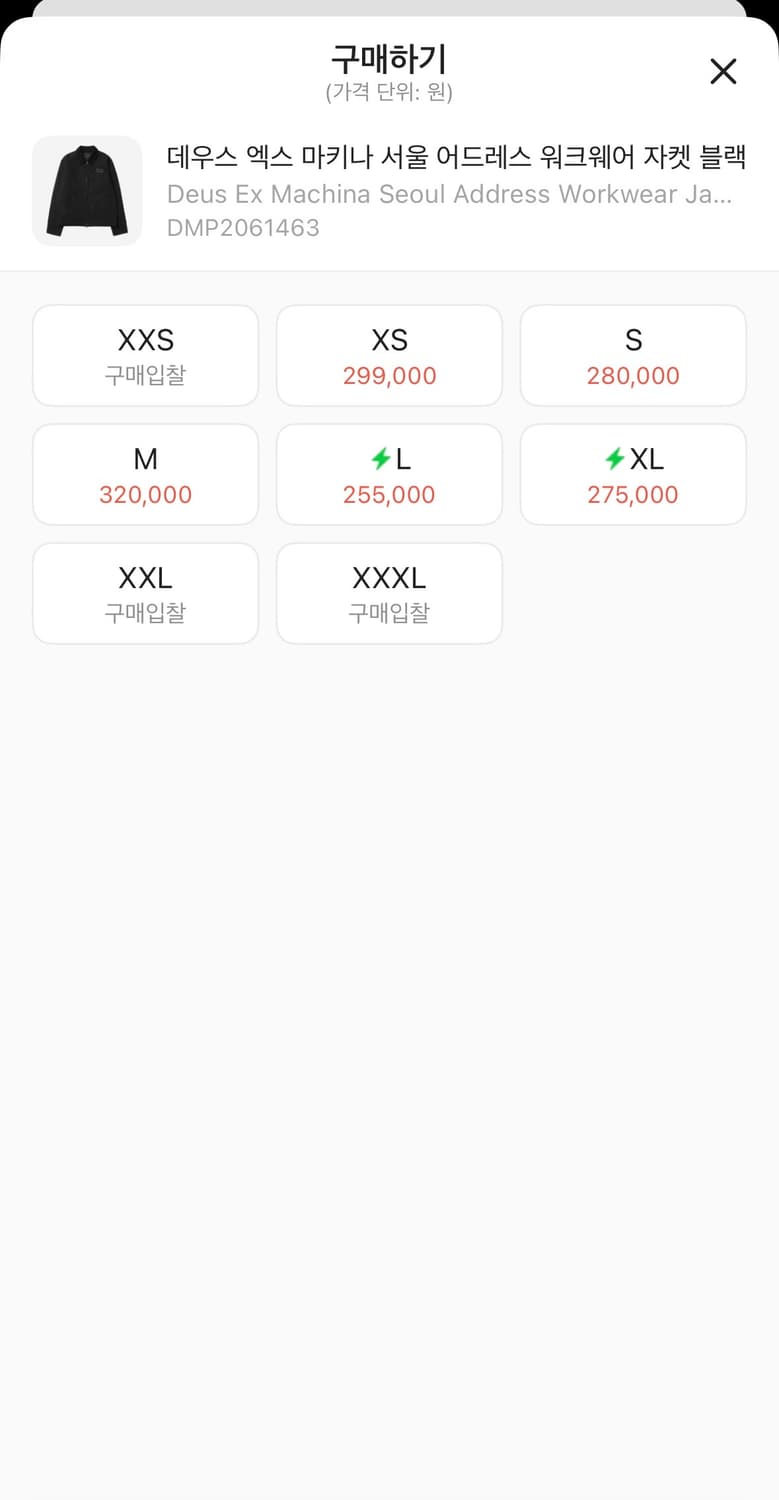Select the XXS size for purchase bid

tap(145, 355)
